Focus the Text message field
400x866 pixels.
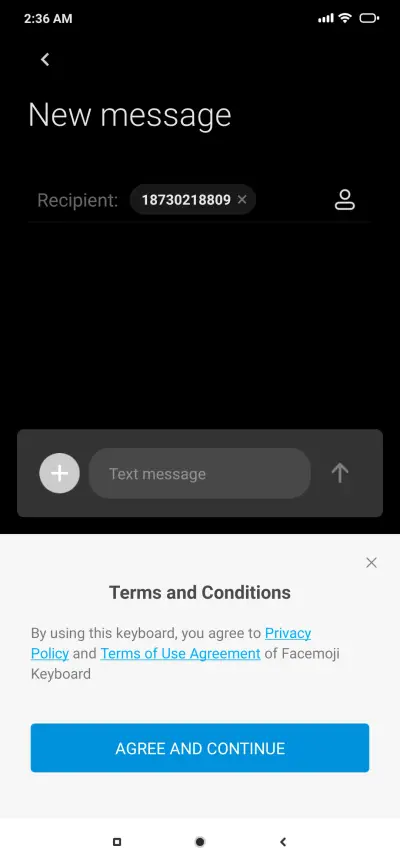click(x=199, y=473)
